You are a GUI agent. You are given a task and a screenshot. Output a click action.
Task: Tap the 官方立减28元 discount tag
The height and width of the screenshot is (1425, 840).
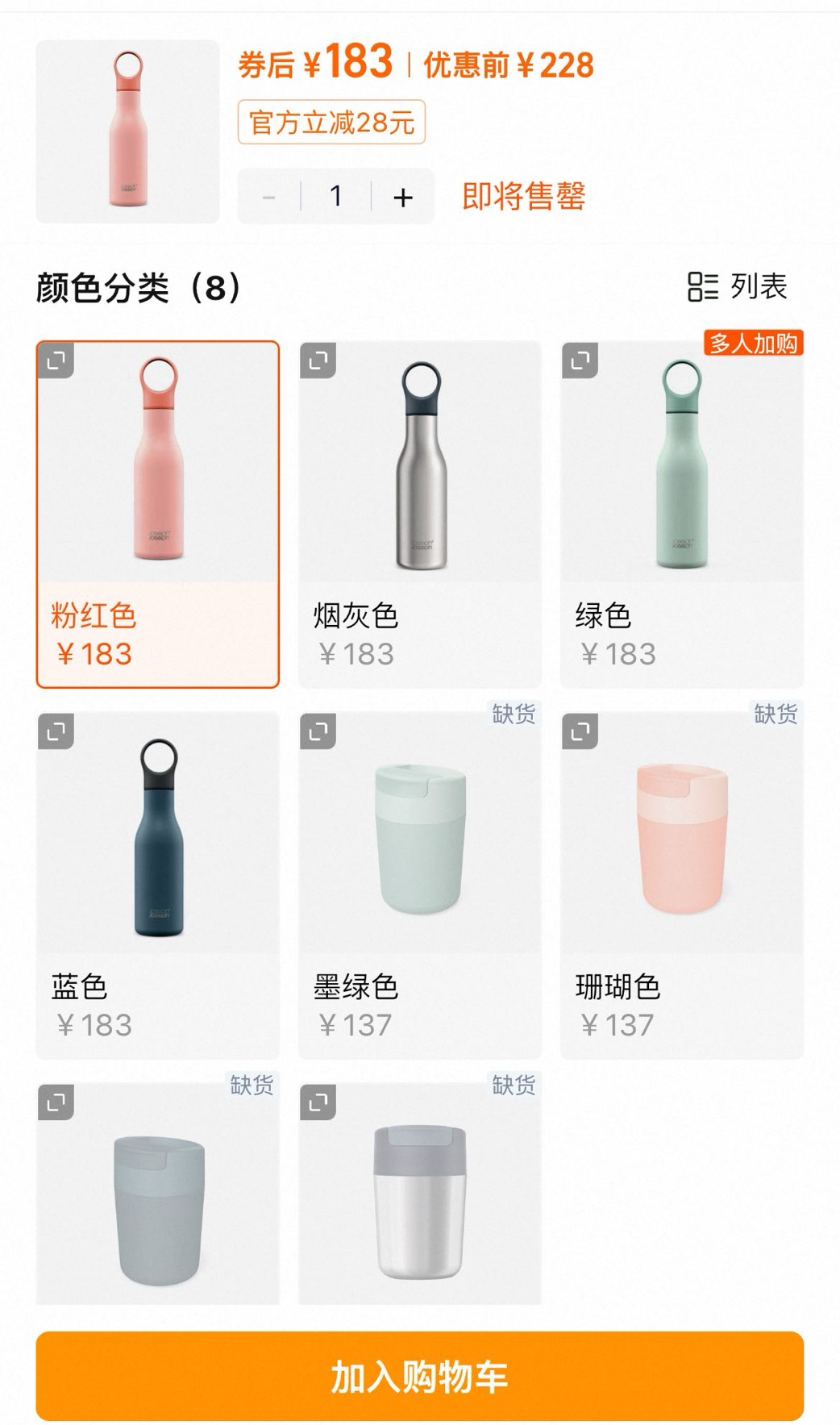pyautogui.click(x=331, y=123)
